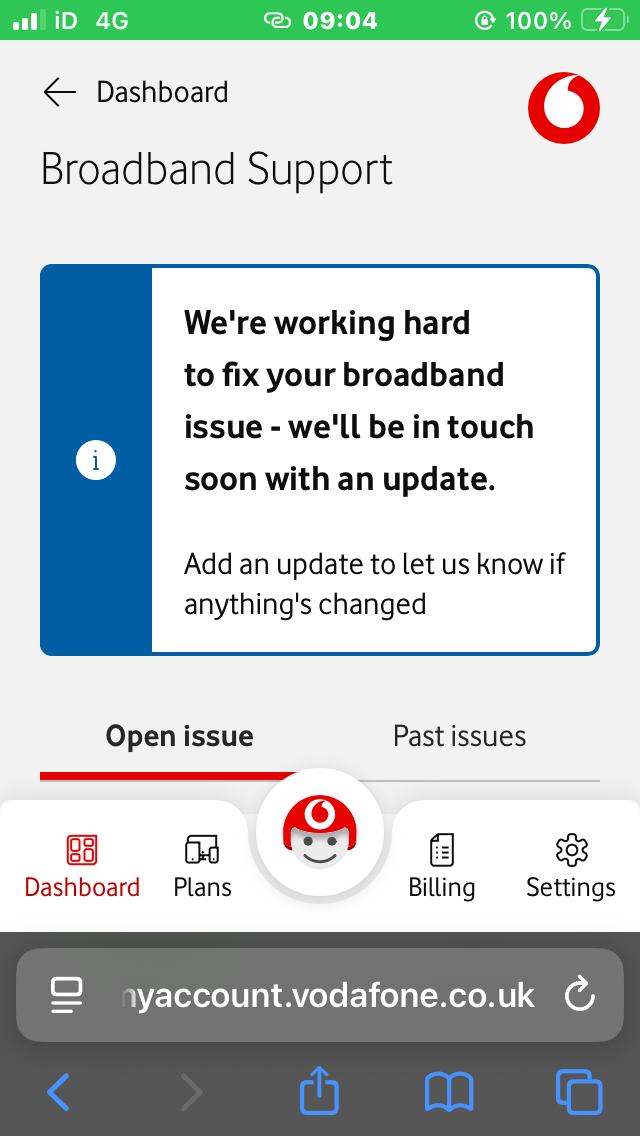Go back to Dashboard
Screen dimensions: 640x1136
[134, 93]
